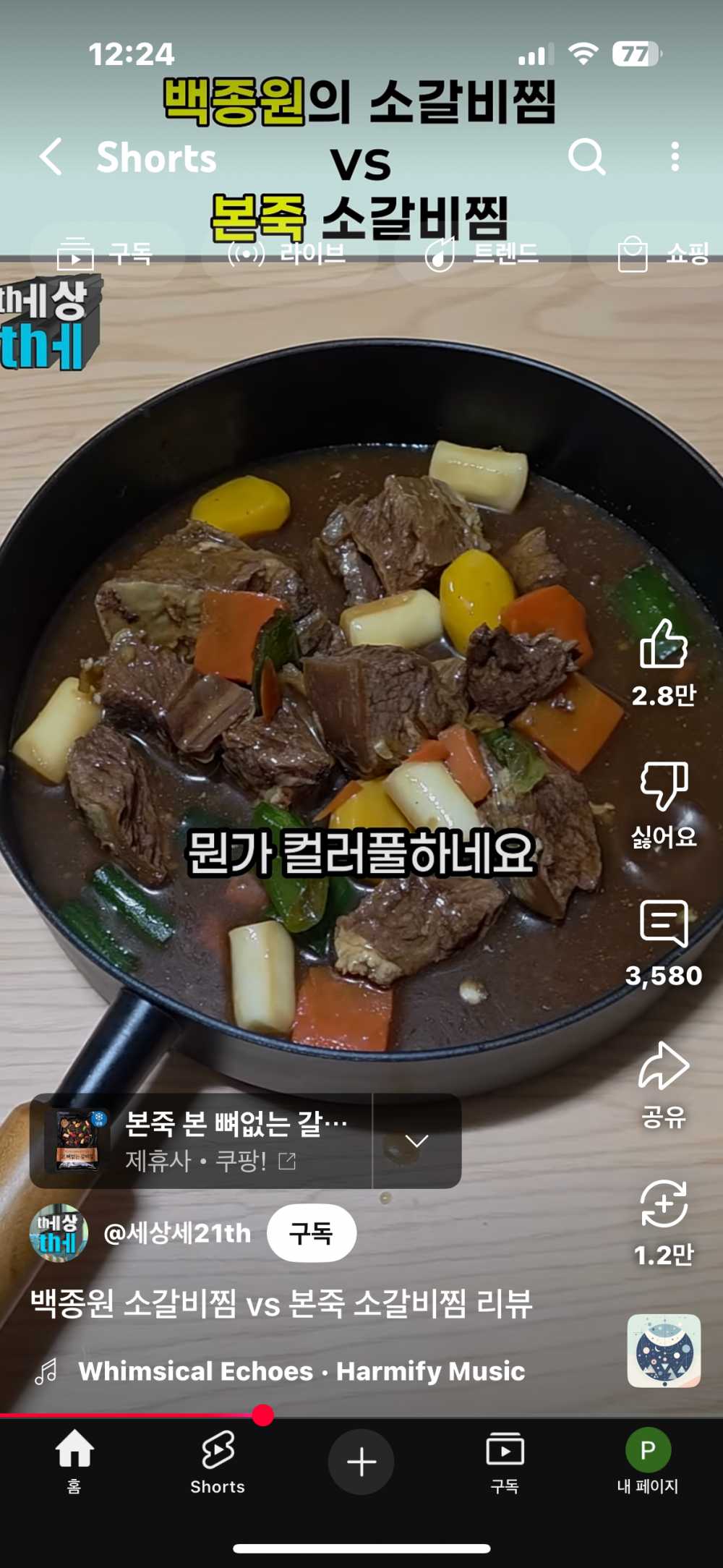Select the 라이브 chip
Image resolution: width=723 pixels, height=1568 pixels.
288,254
